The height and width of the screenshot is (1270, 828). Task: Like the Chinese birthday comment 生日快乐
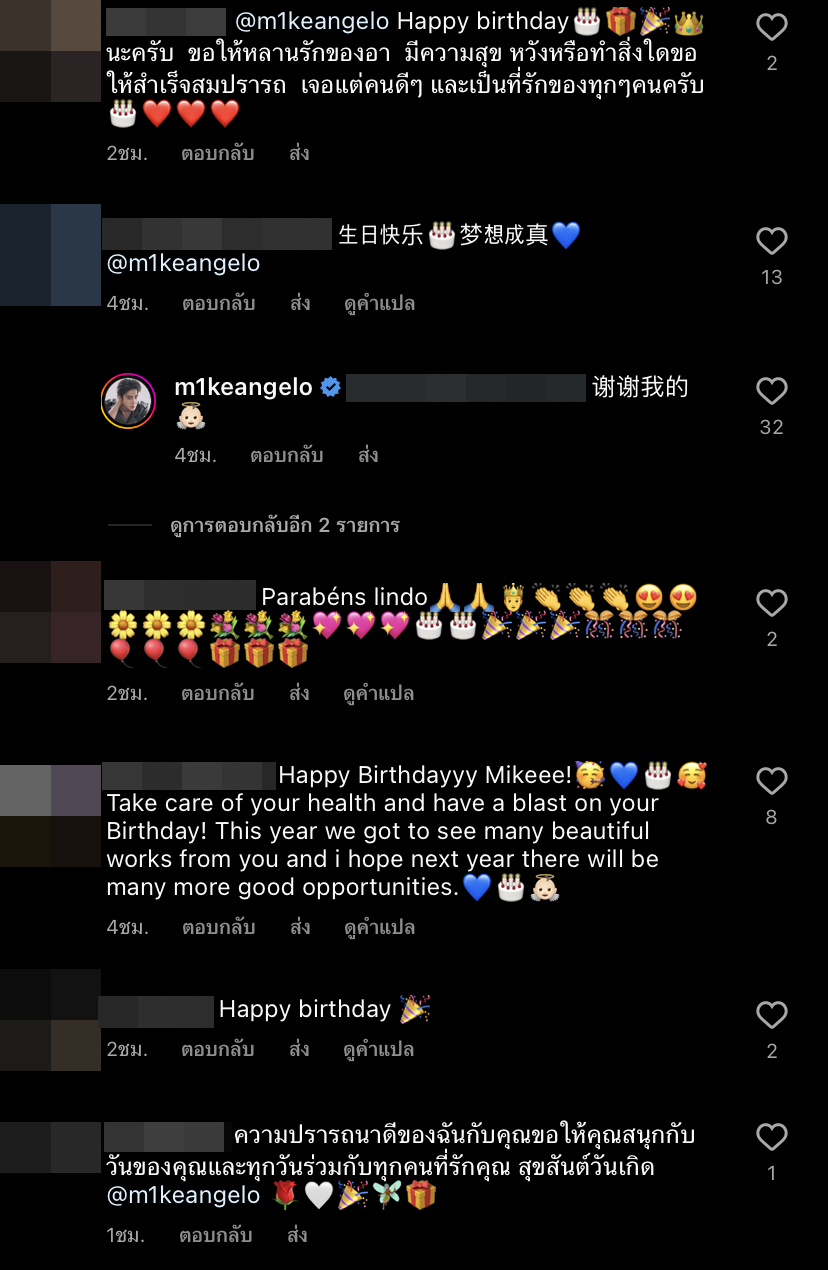(771, 241)
